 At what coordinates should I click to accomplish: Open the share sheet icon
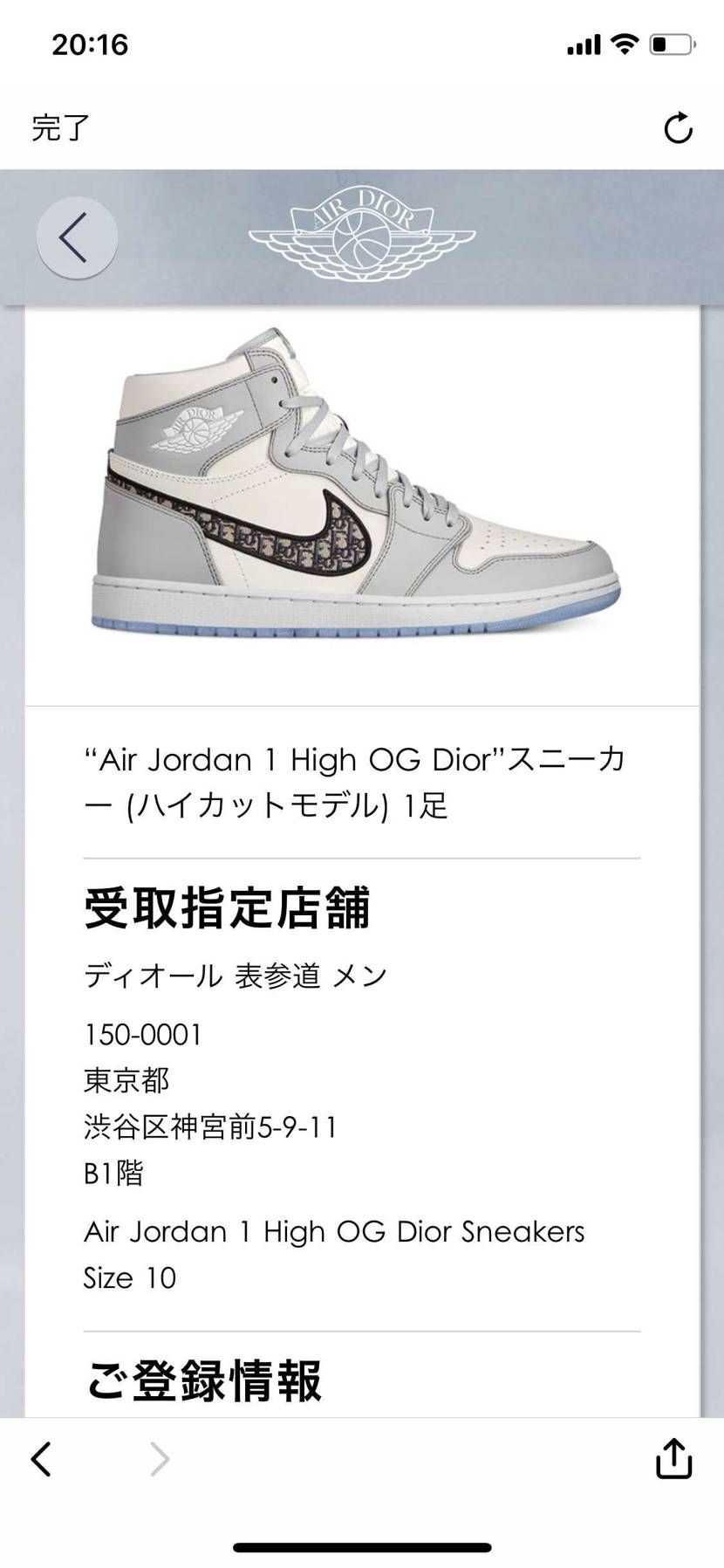click(673, 1459)
